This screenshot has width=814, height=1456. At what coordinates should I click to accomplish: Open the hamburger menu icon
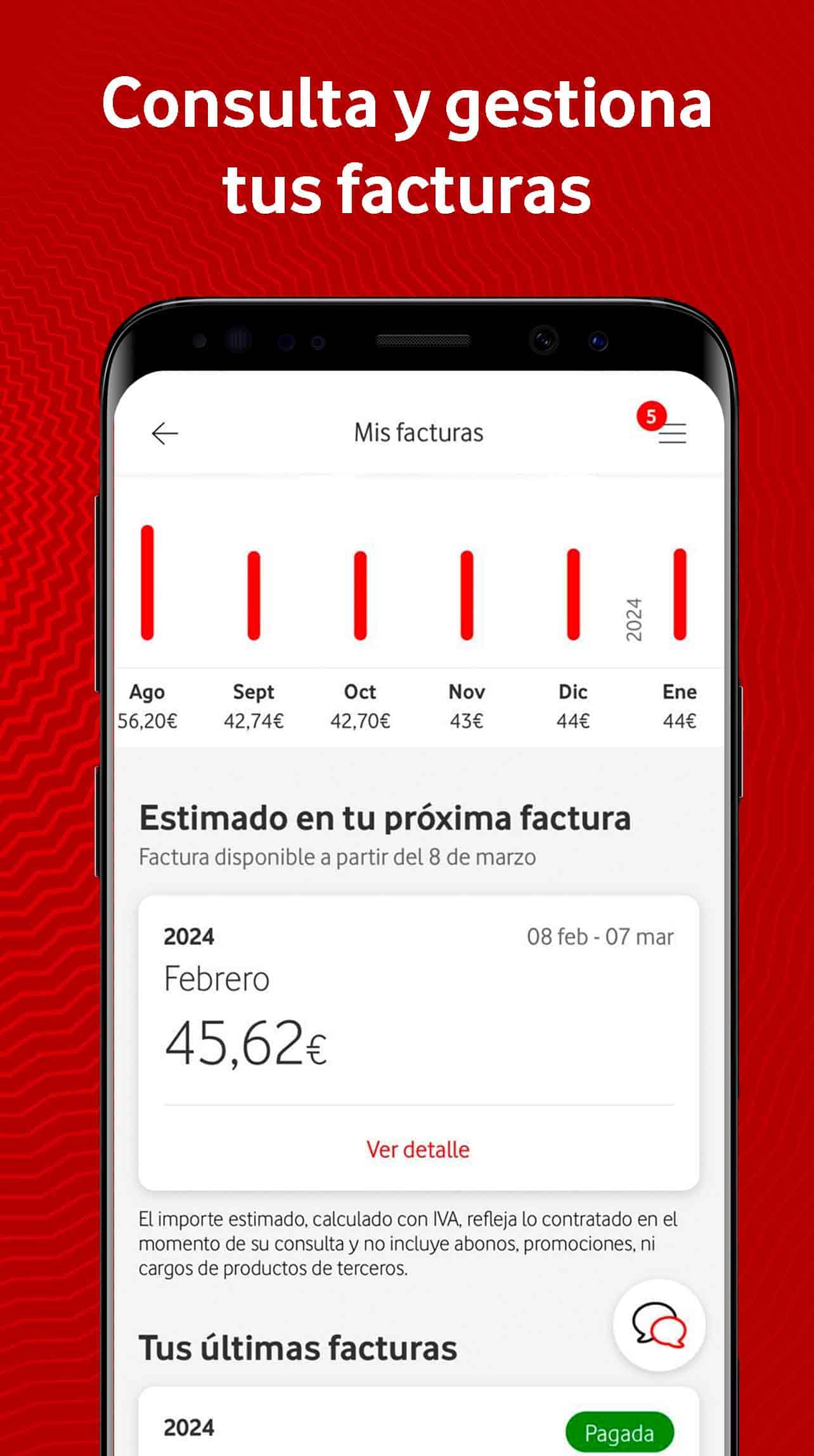coord(674,434)
